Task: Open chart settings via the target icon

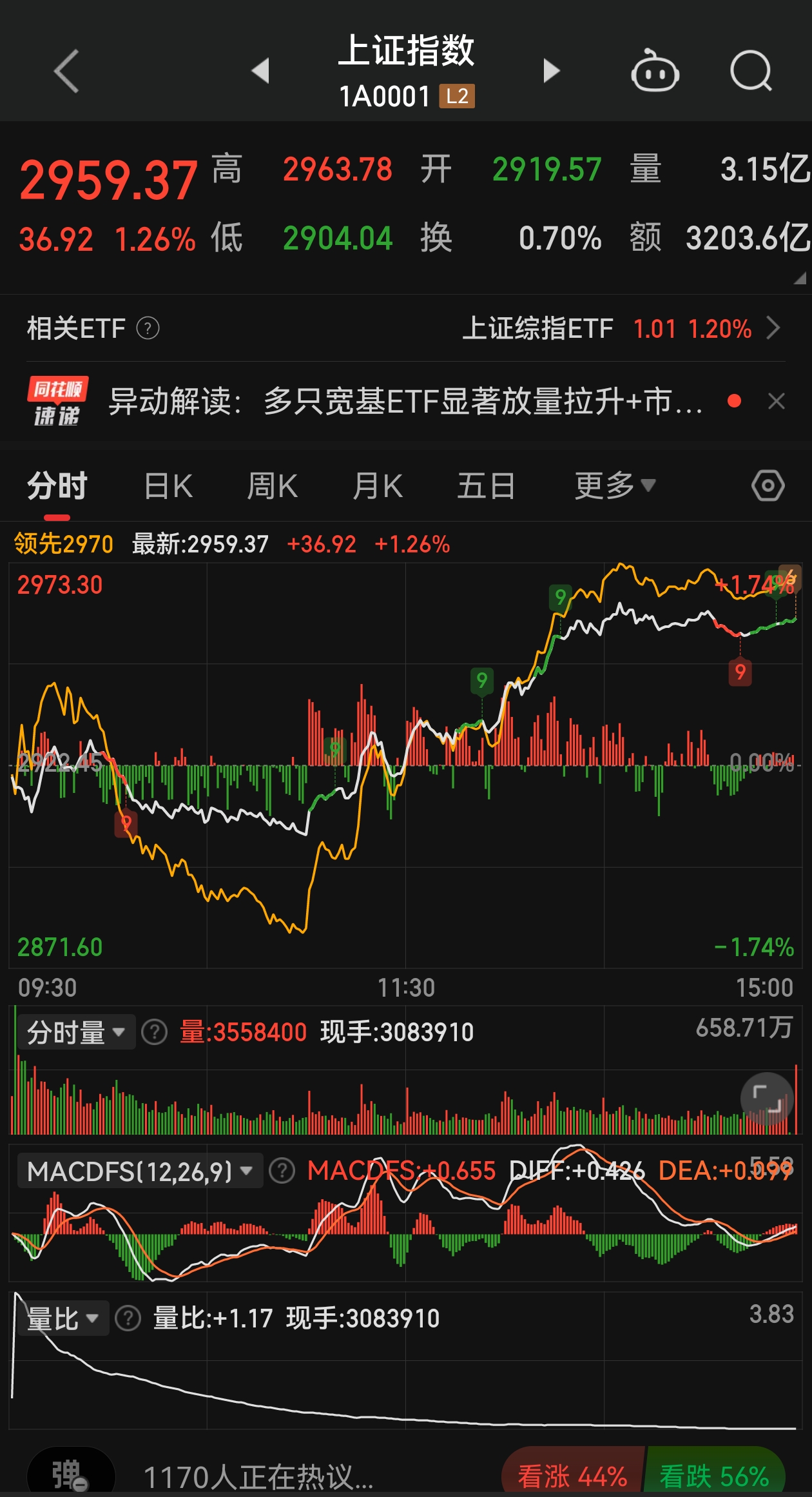Action: point(768,486)
